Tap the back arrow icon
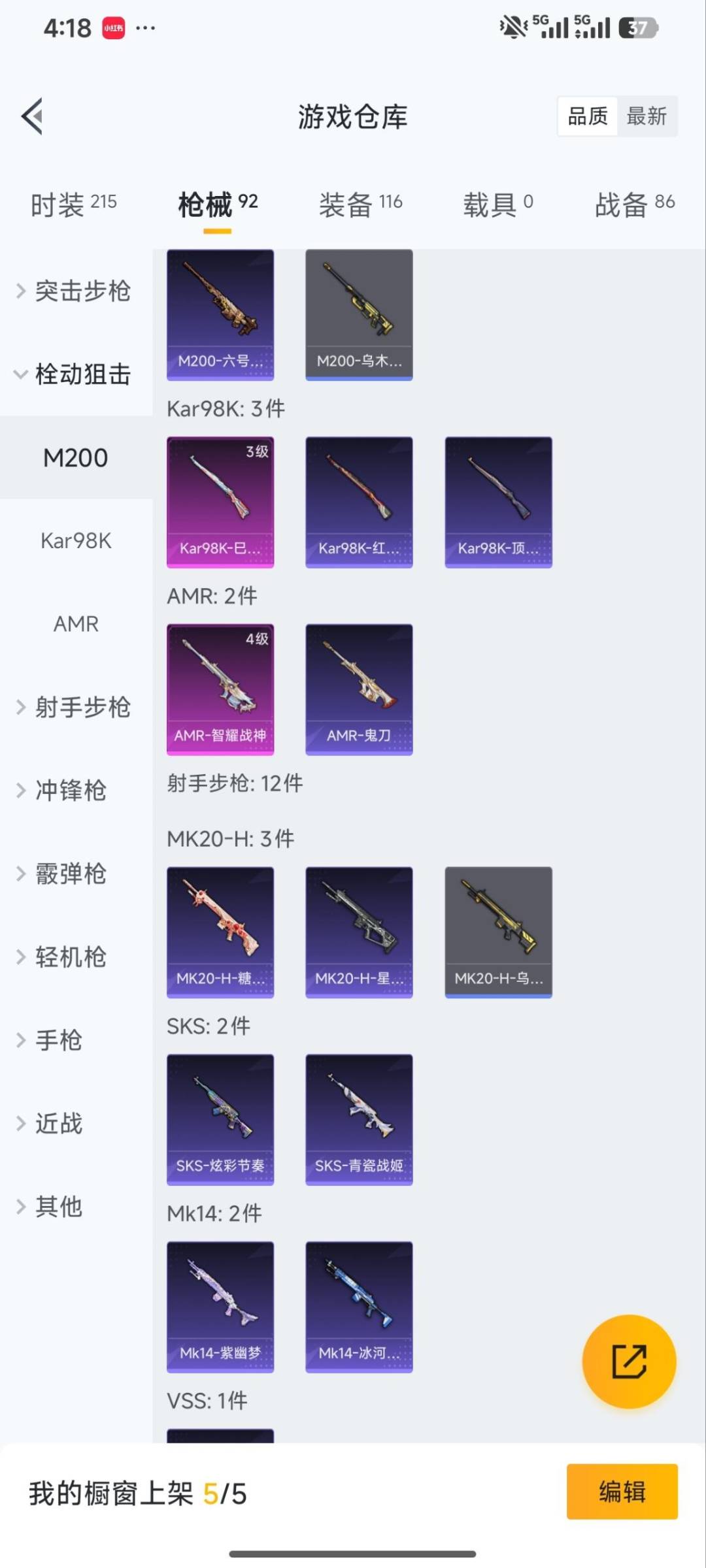Viewport: 706px width, 1568px height. tap(33, 116)
